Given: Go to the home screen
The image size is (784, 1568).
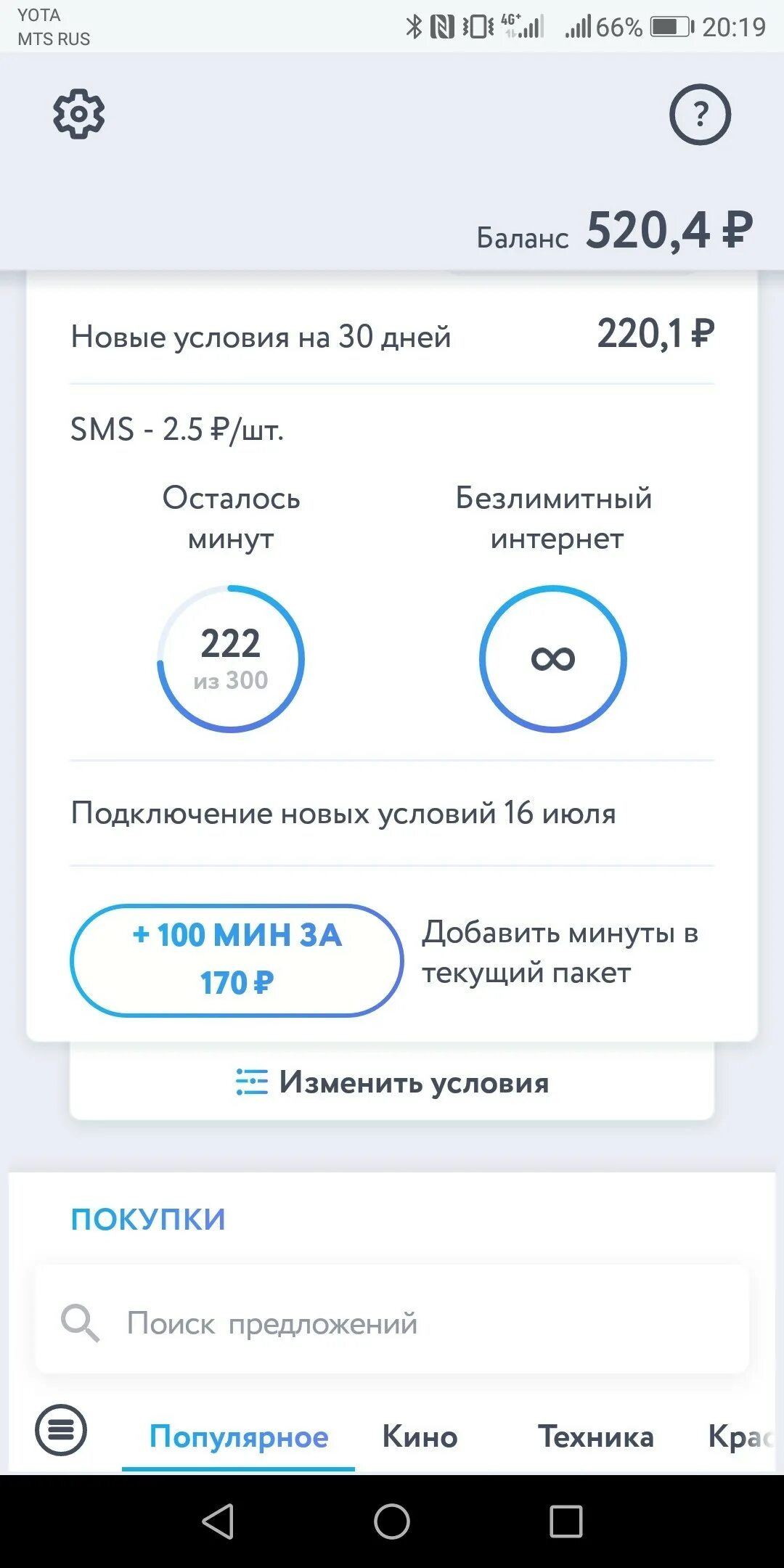Looking at the screenshot, I should point(392,1521).
